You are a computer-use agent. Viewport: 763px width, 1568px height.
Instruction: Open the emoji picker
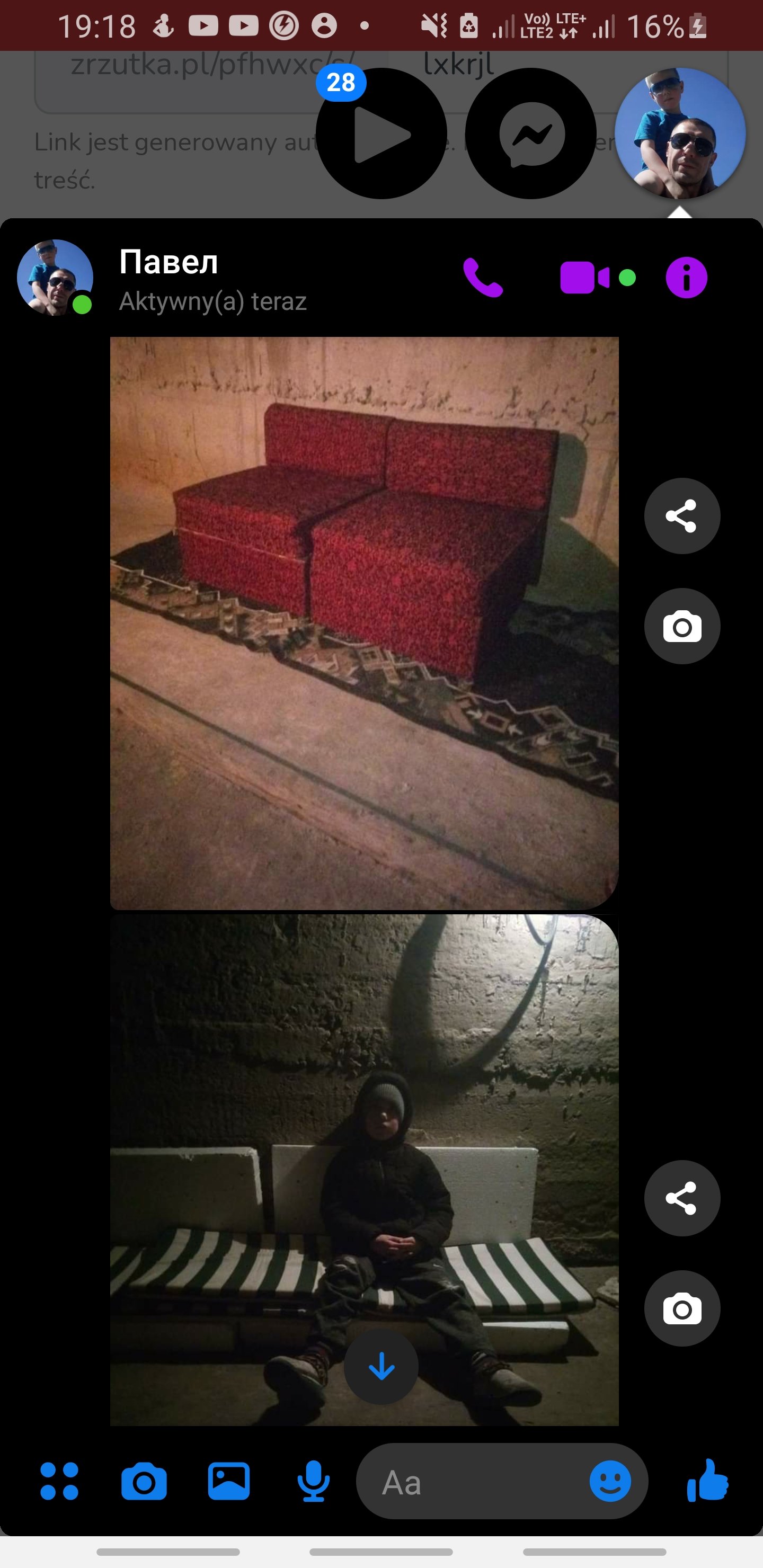(x=609, y=1481)
